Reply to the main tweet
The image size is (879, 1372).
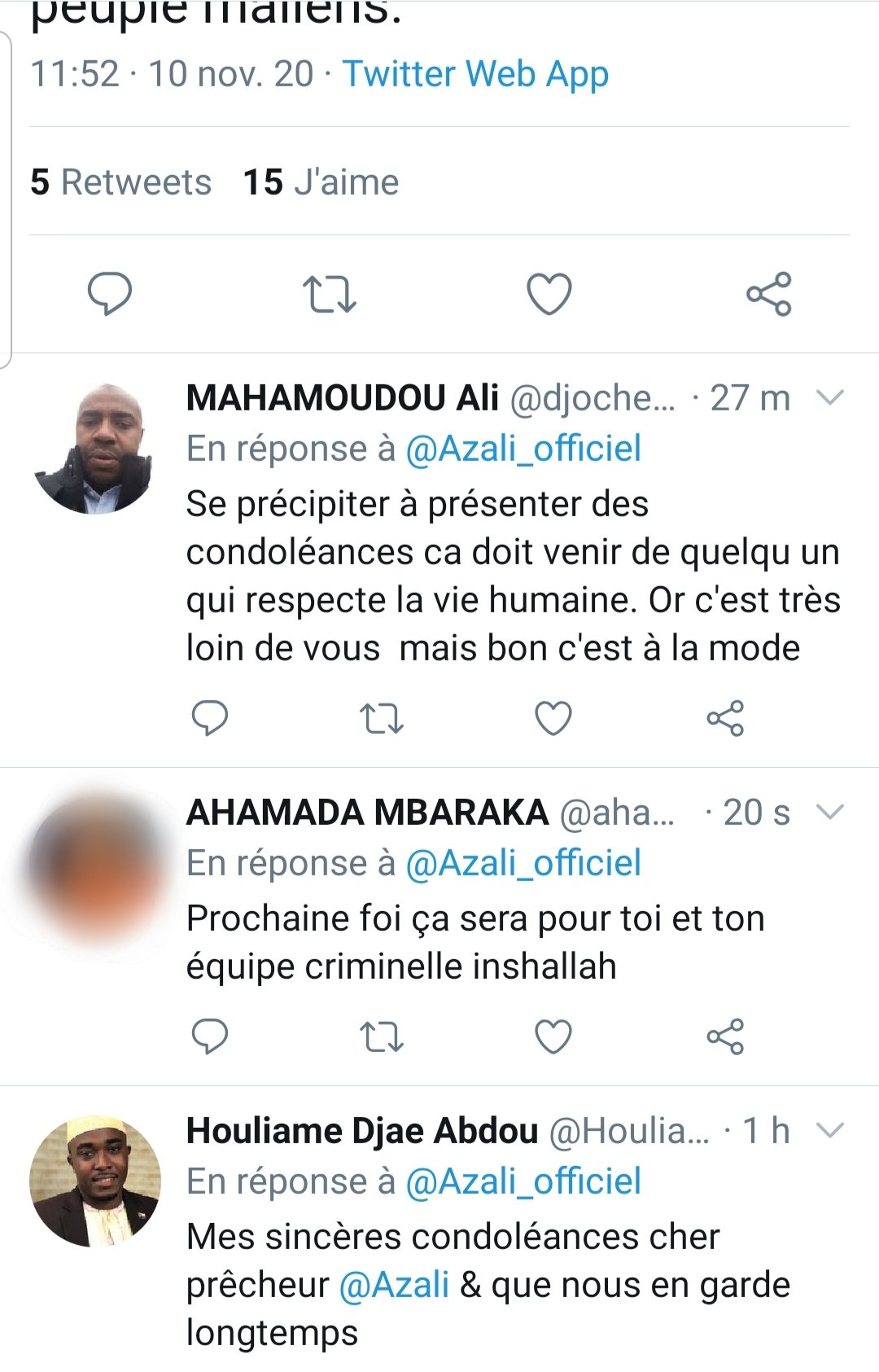tap(110, 293)
